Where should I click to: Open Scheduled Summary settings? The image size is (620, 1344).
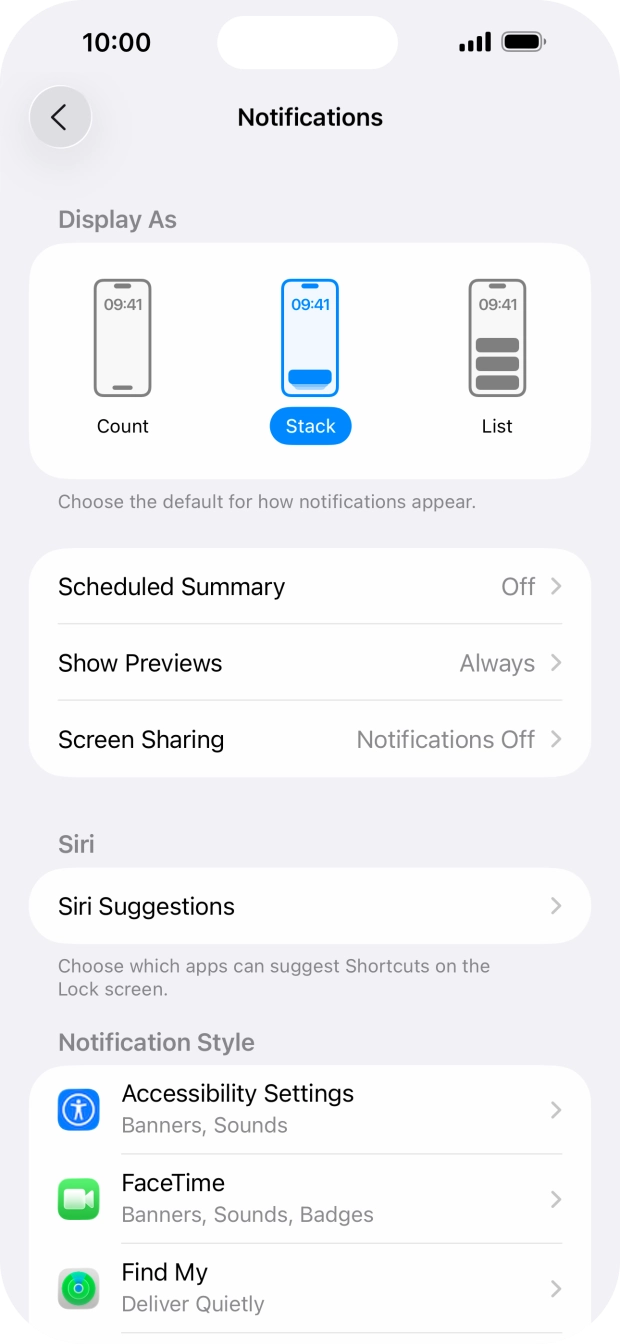[x=310, y=587]
